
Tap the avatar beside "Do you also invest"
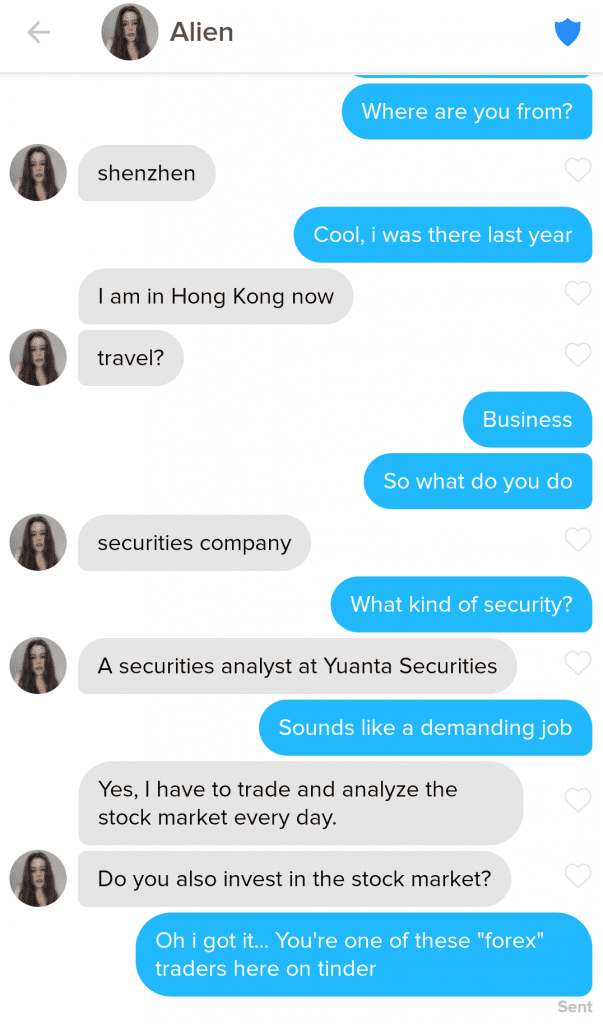38,879
